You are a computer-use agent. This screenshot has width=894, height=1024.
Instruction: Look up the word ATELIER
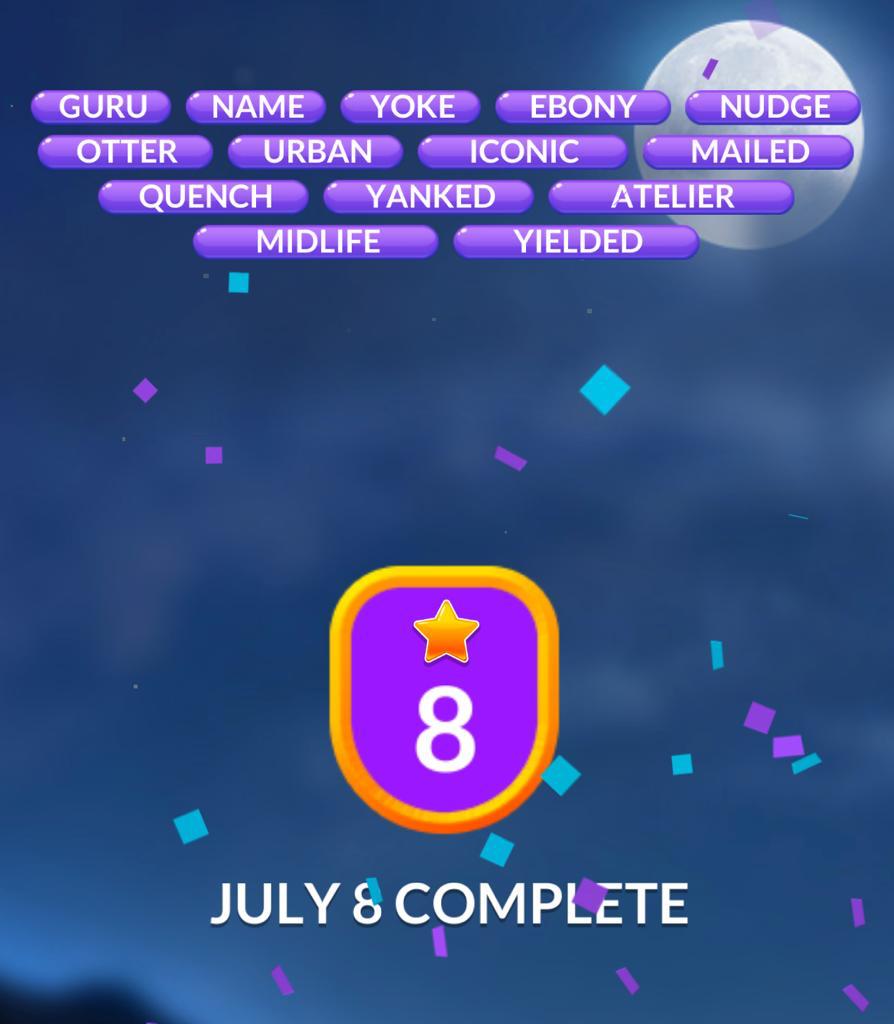(x=671, y=197)
